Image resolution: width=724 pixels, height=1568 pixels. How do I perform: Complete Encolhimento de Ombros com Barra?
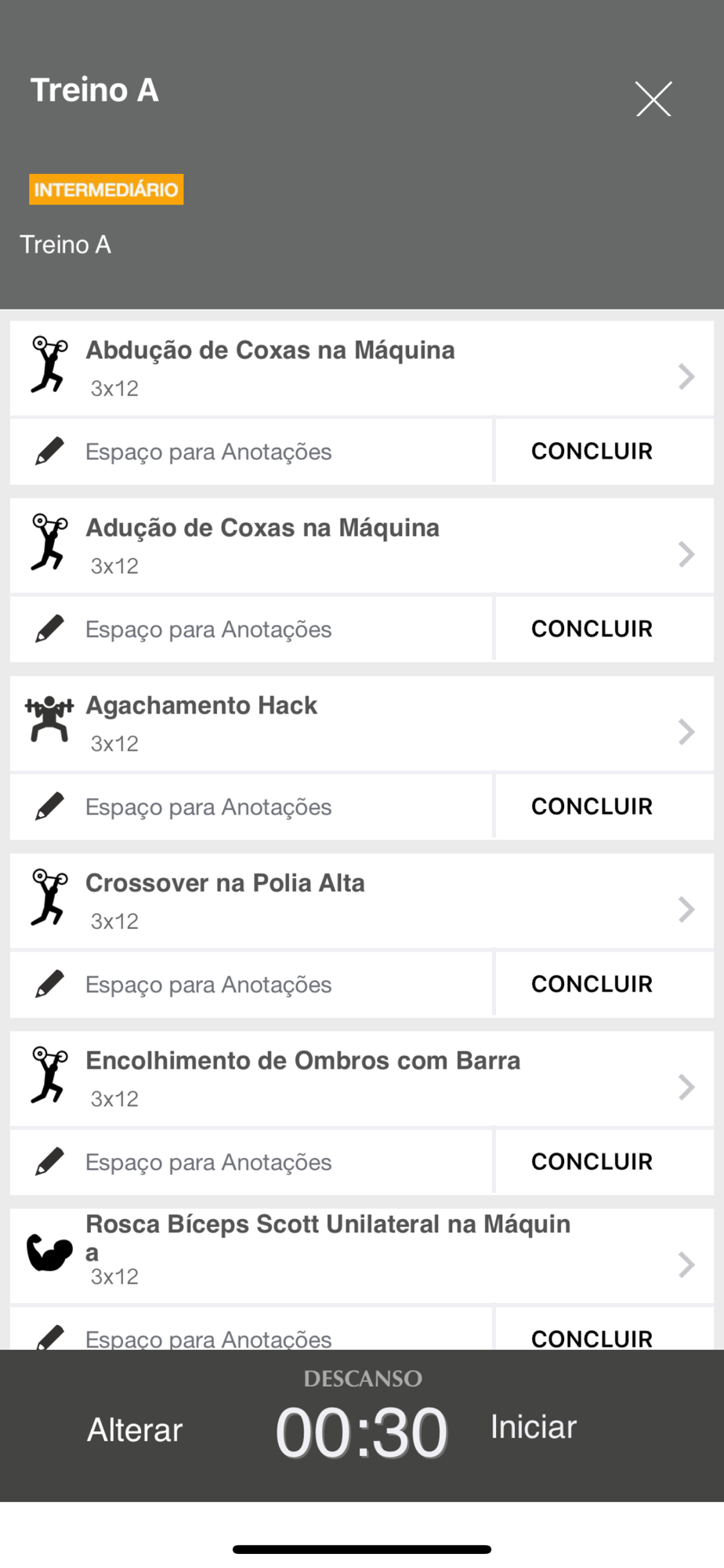click(x=592, y=1162)
